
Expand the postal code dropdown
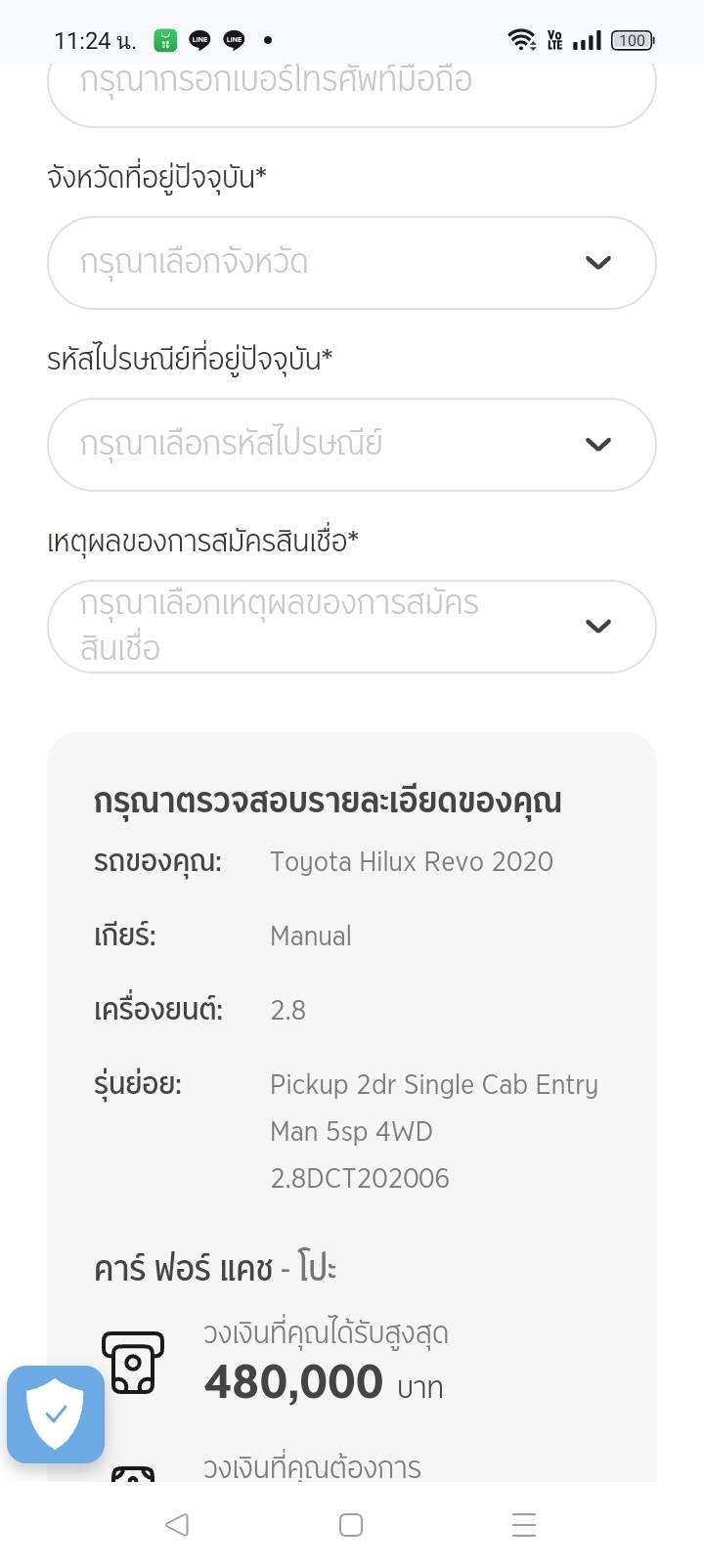pos(351,445)
